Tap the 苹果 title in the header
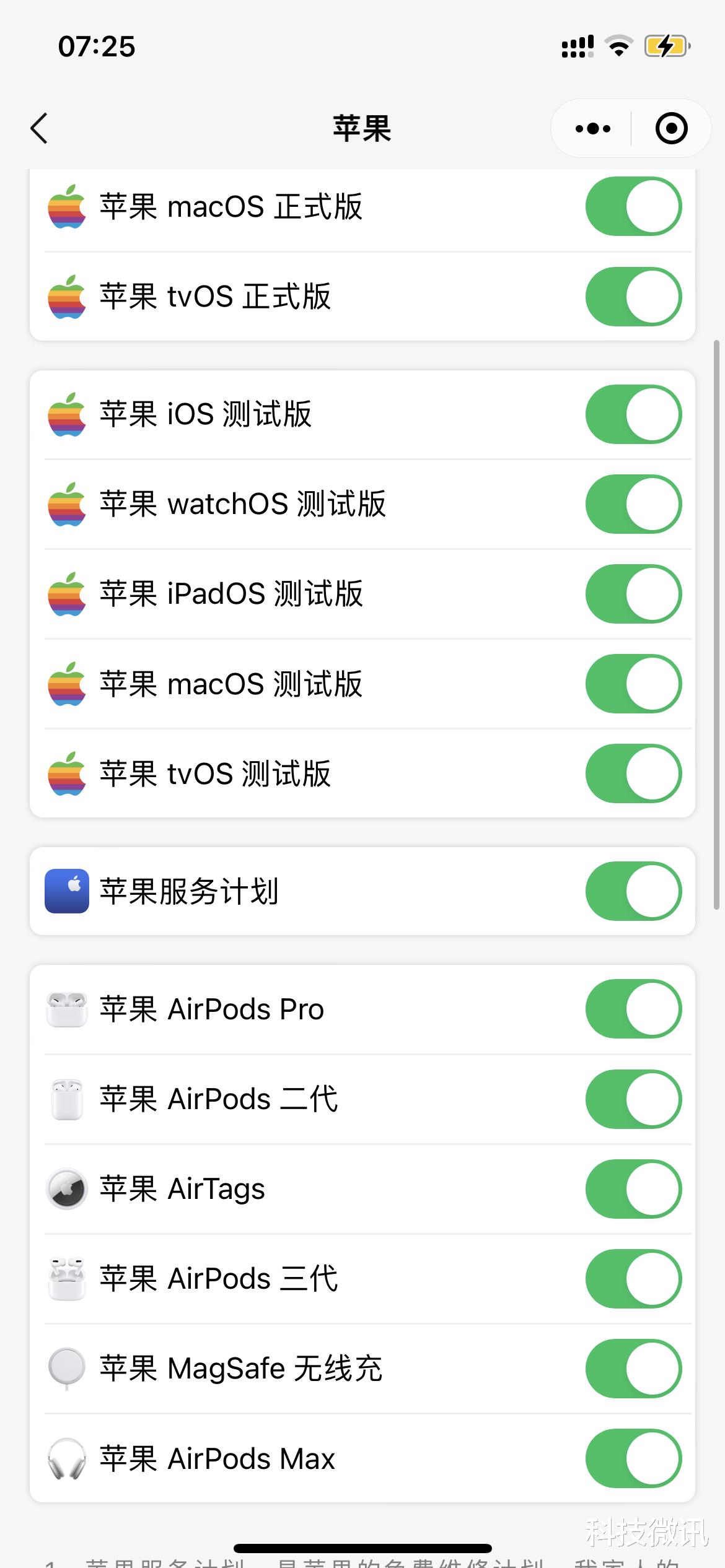Screen dimensions: 725x1568 click(362, 128)
